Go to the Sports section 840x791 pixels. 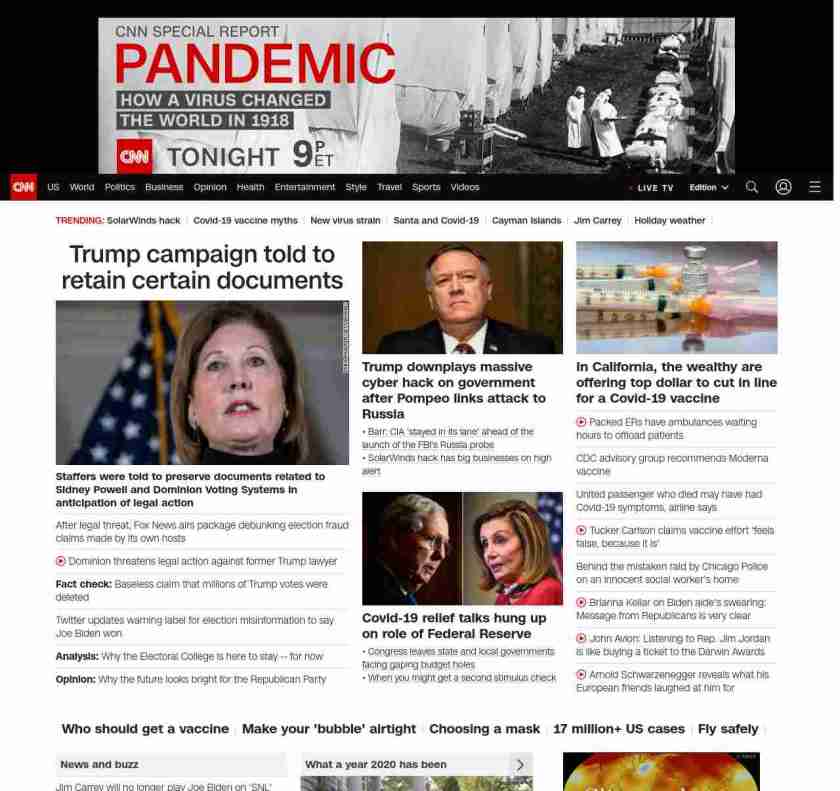426,187
